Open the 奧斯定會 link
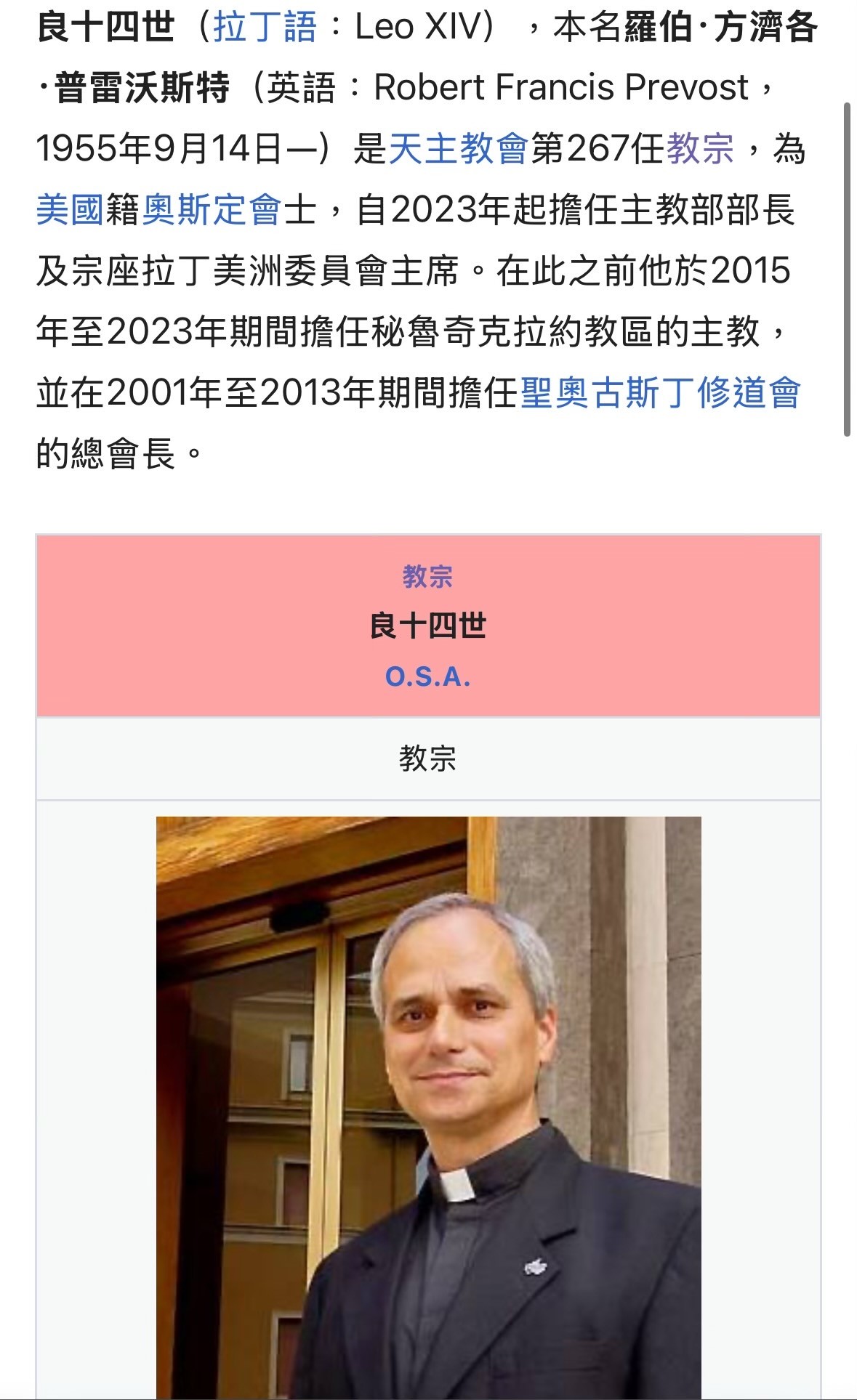 212,210
